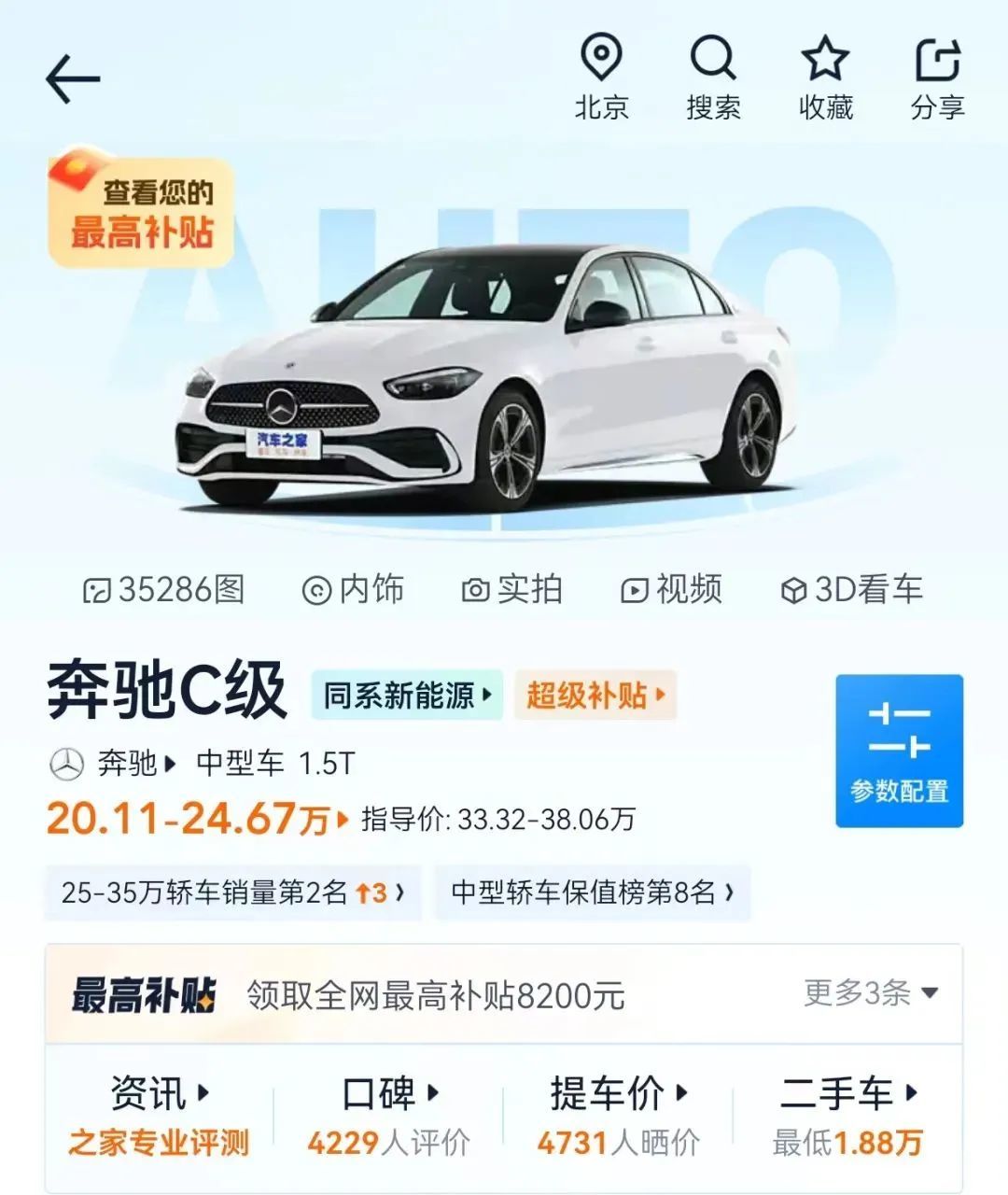
Task: Expand 更多3条 subsidy offers
Action: [870, 993]
